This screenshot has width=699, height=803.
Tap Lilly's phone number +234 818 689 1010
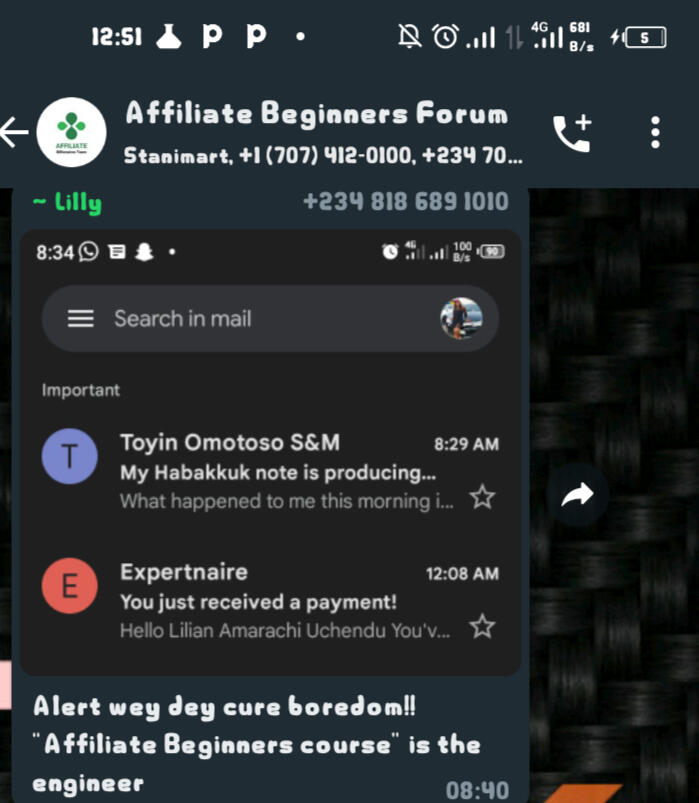click(405, 202)
